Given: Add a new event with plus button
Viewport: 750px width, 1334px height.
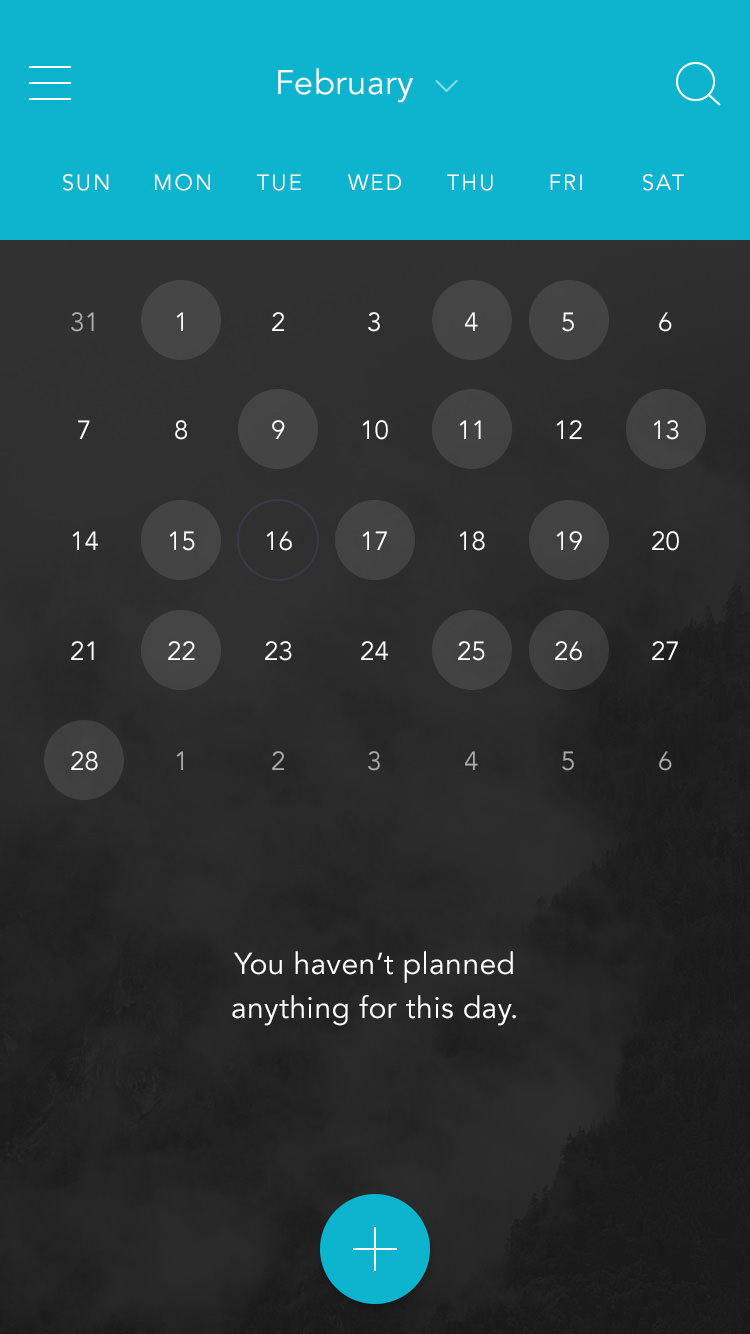Looking at the screenshot, I should (375, 1249).
